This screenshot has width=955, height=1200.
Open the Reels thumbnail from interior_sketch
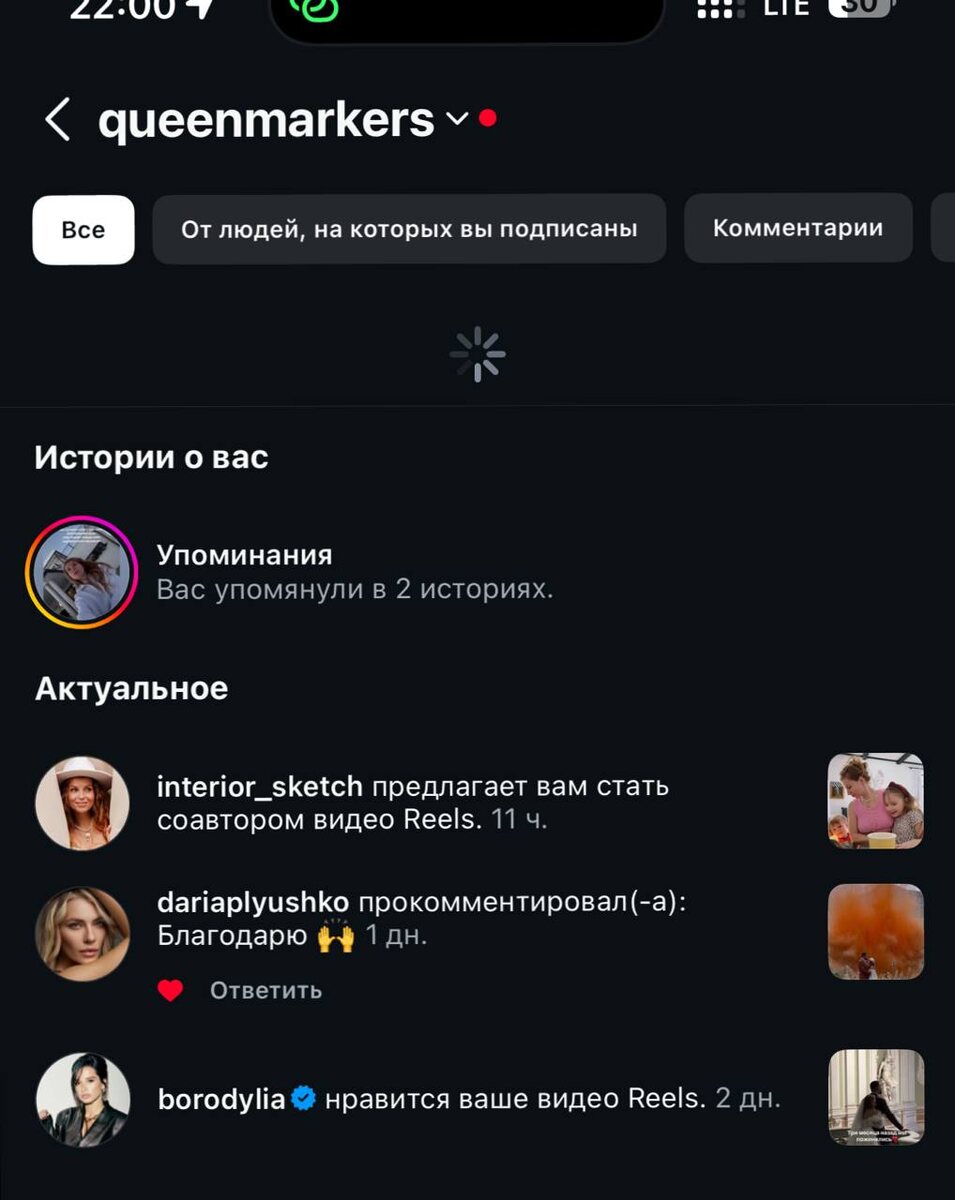coord(875,801)
